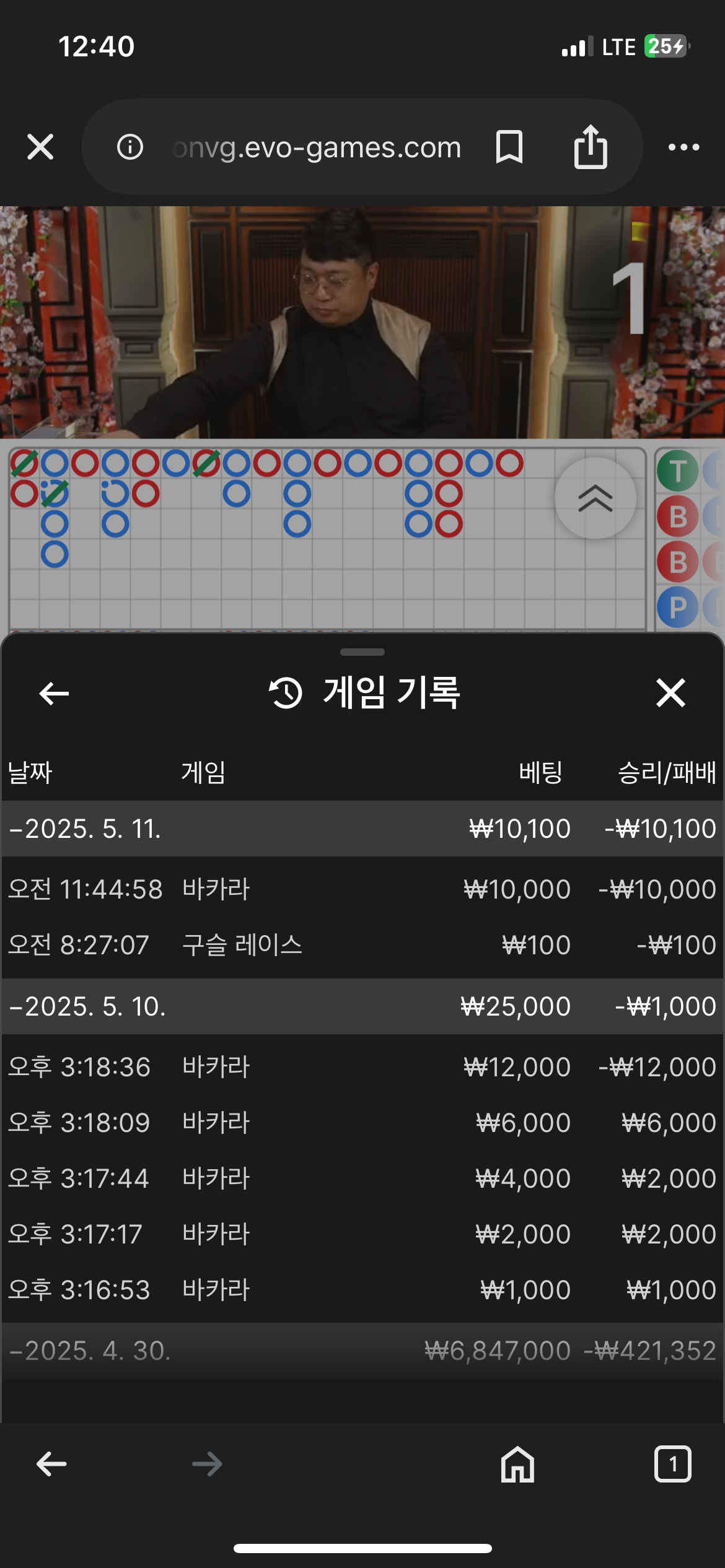Go to browser home page
725x1568 pixels.
point(517,1465)
